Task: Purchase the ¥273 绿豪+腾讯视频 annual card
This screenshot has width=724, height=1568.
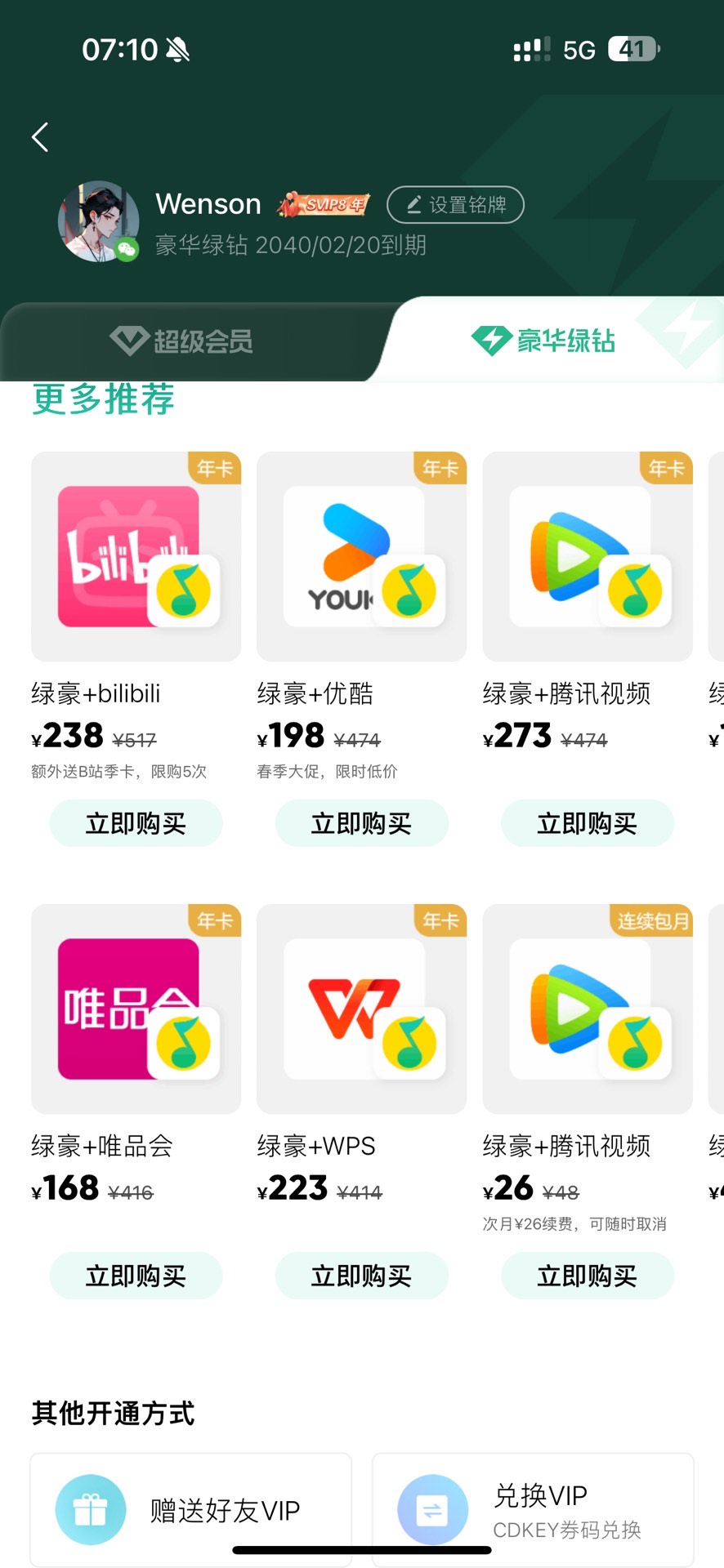Action: tap(587, 823)
